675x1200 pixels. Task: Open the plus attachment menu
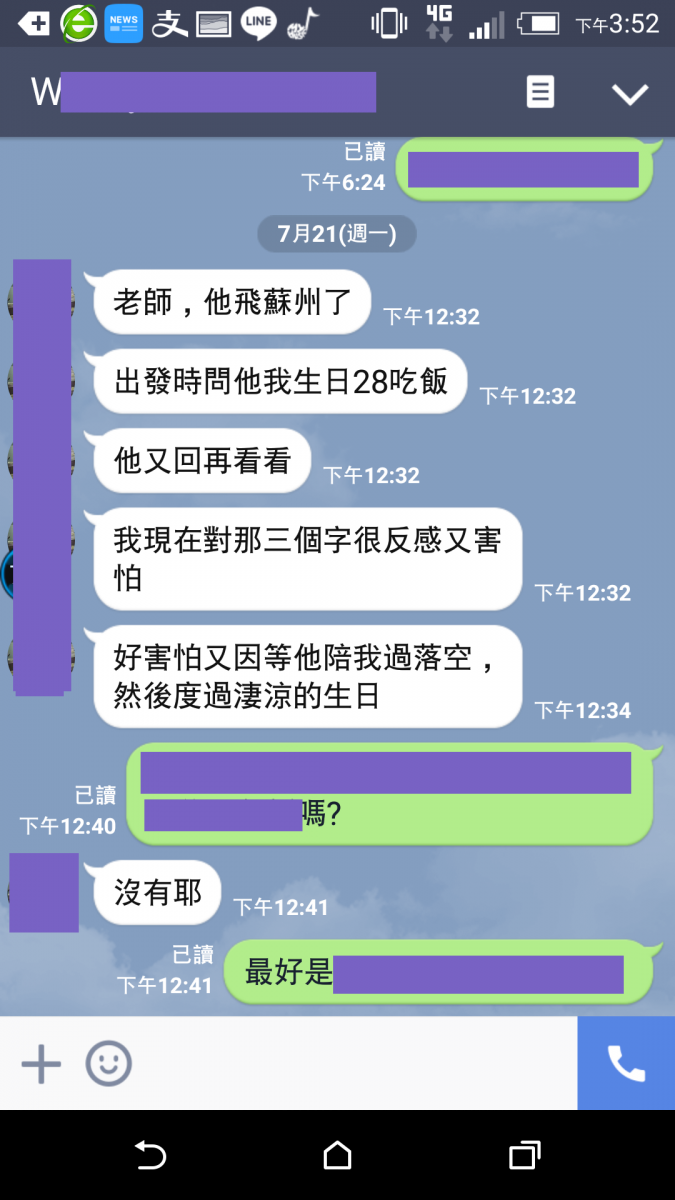tap(41, 1064)
